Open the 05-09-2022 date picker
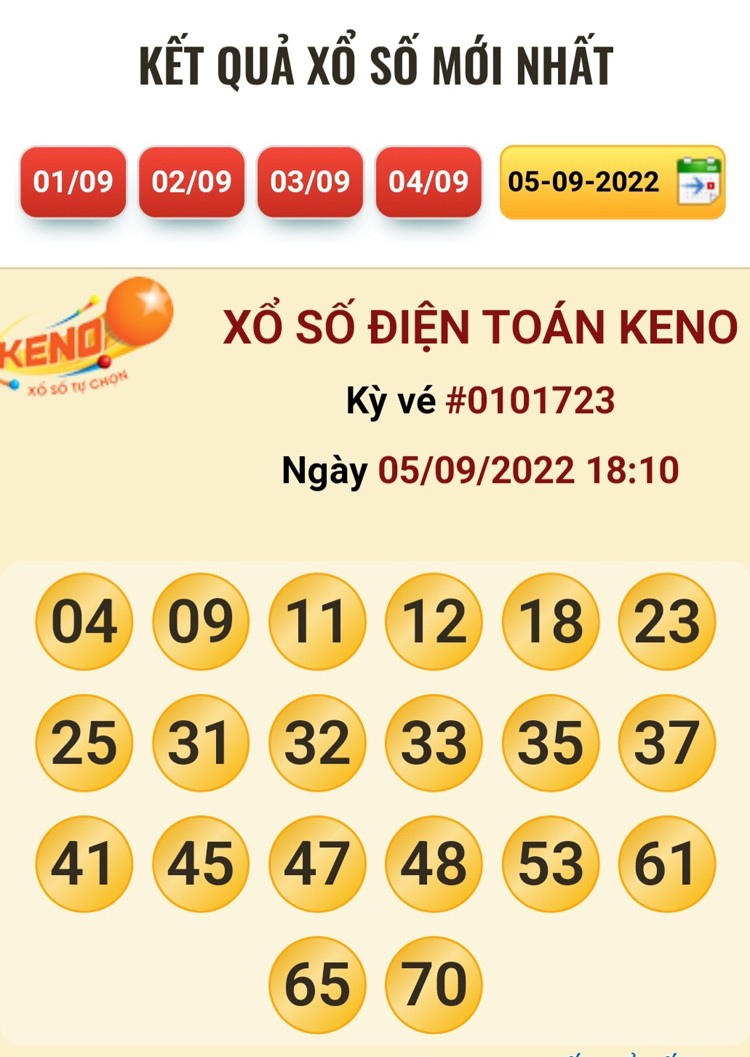 (x=612, y=182)
